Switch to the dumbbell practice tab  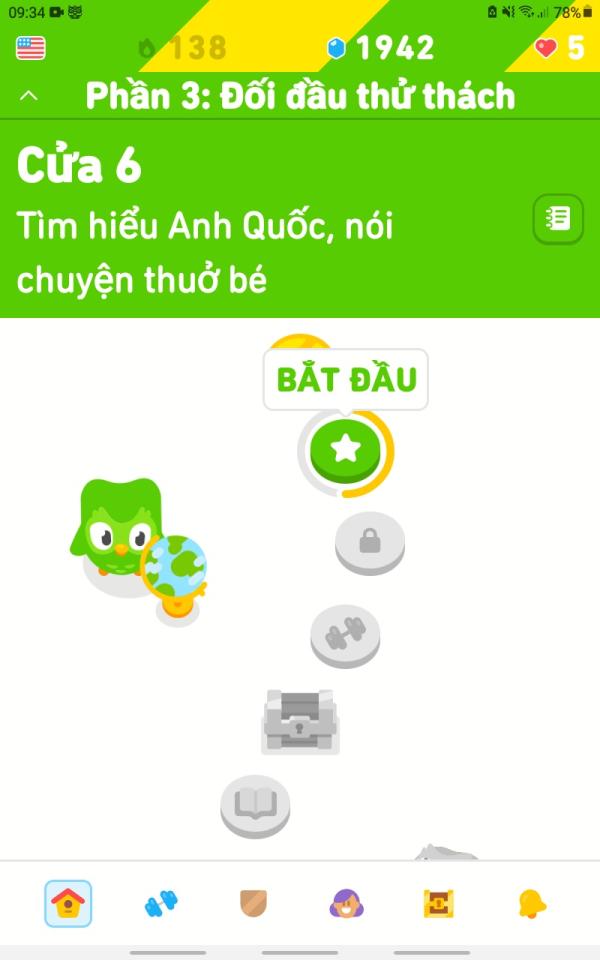161,904
